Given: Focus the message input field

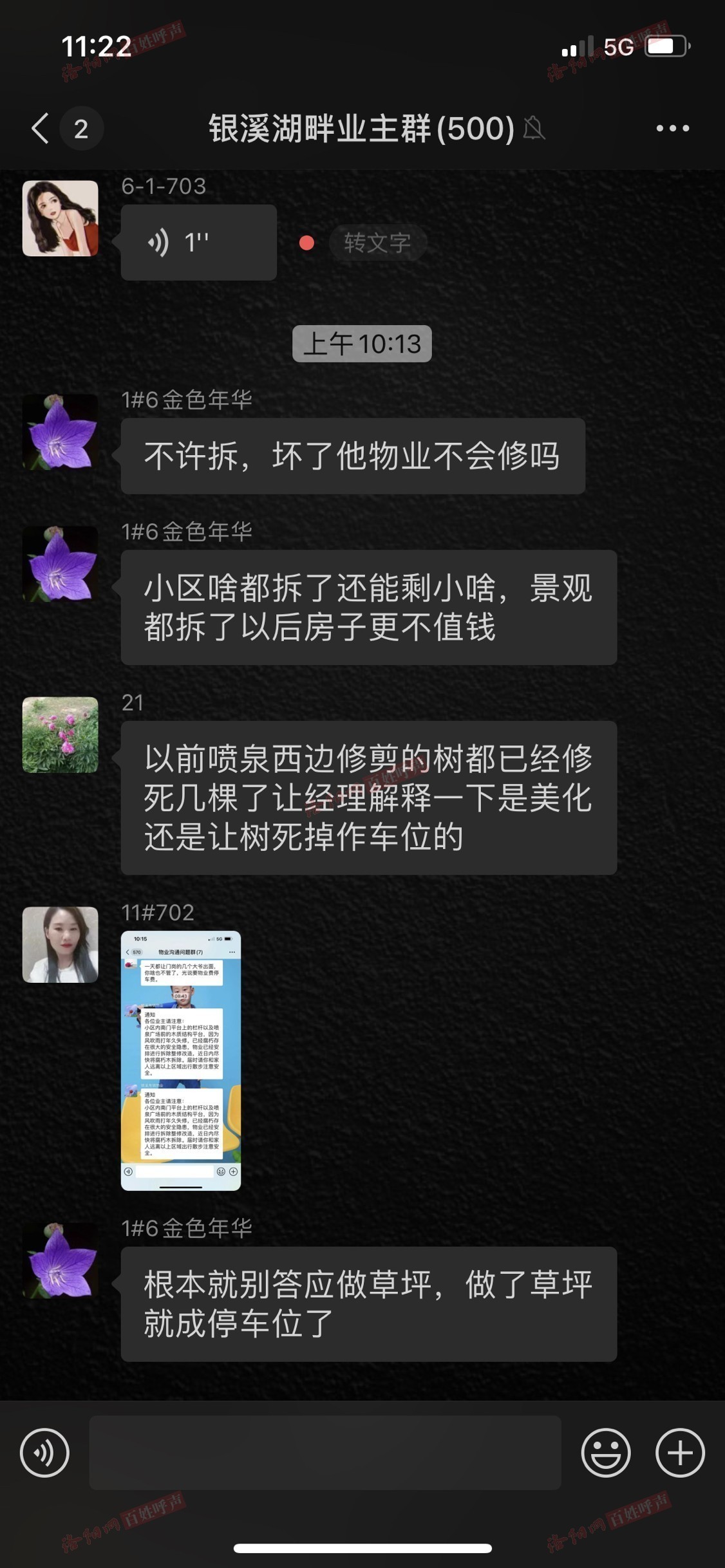Looking at the screenshot, I should [x=325, y=1453].
